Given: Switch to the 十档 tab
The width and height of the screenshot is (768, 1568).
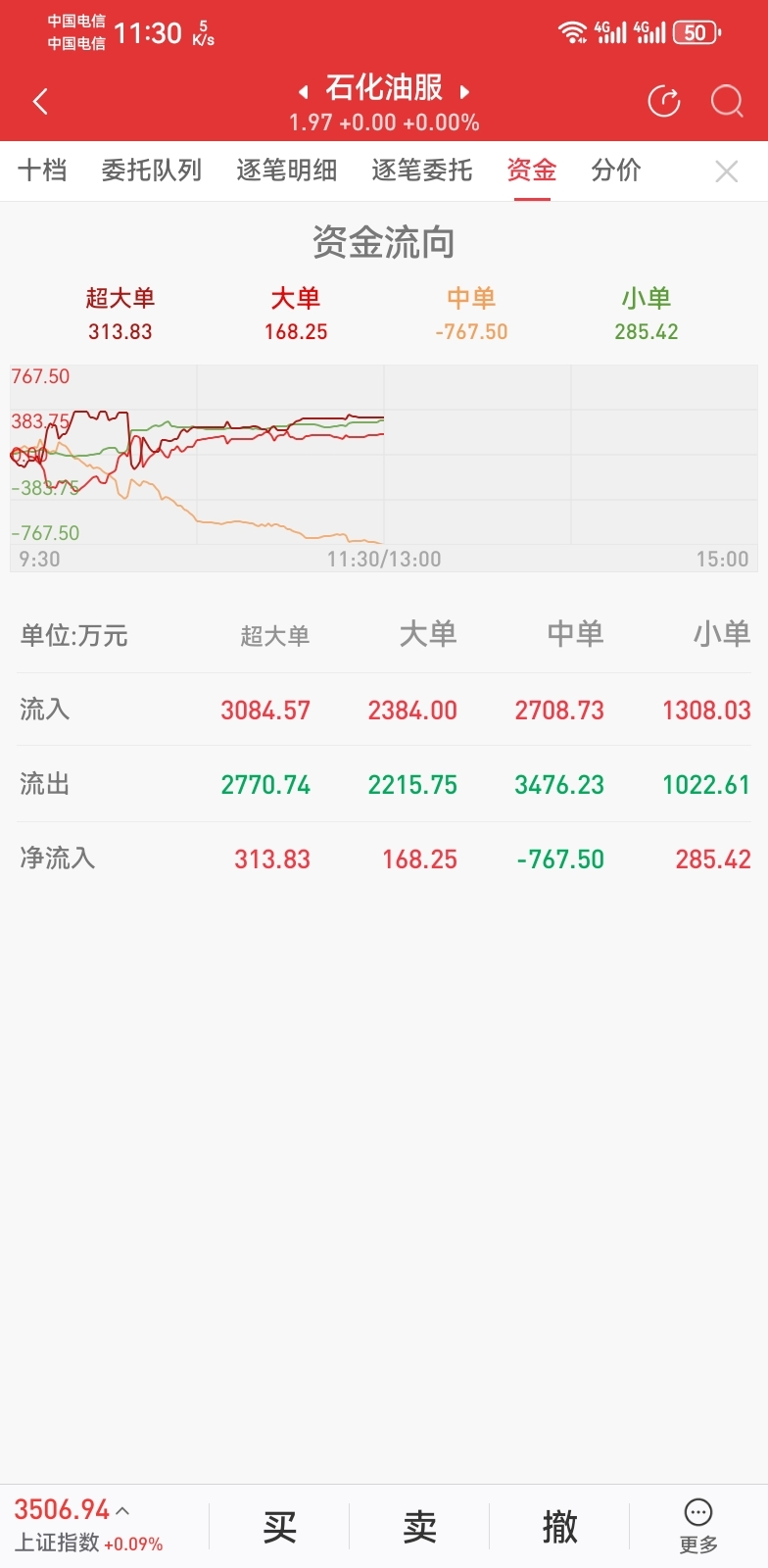Looking at the screenshot, I should pos(42,171).
